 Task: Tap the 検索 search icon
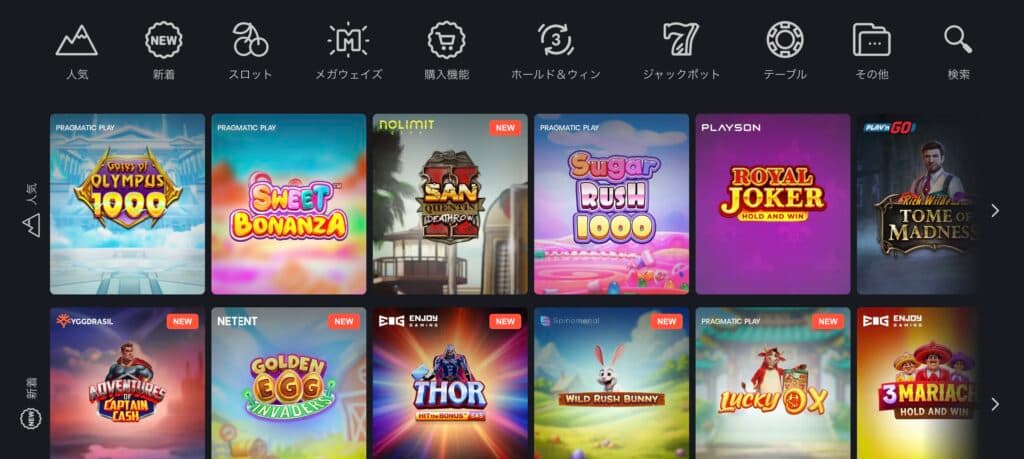click(x=958, y=50)
